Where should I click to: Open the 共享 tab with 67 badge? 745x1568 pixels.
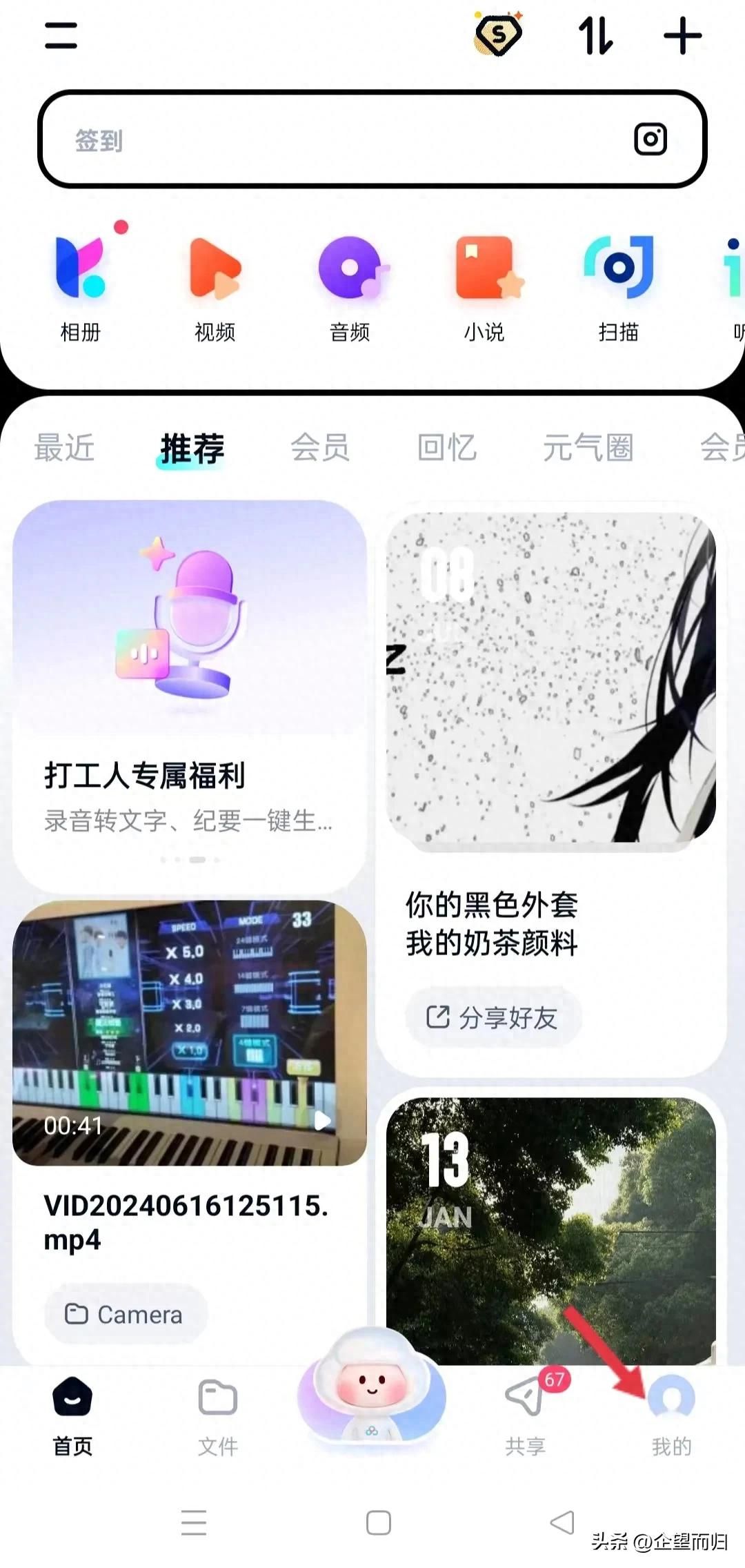(x=526, y=1413)
